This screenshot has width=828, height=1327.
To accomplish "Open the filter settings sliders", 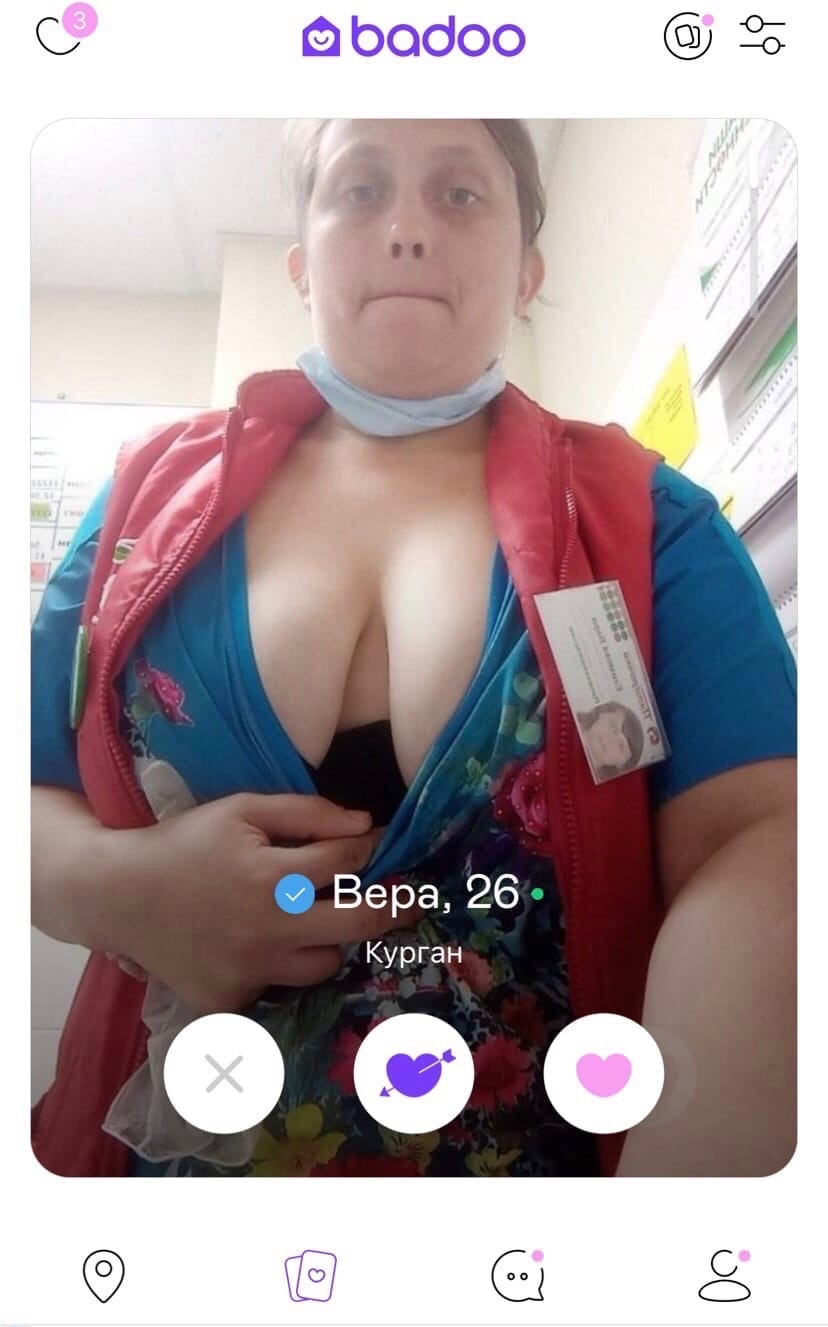I will (762, 35).
